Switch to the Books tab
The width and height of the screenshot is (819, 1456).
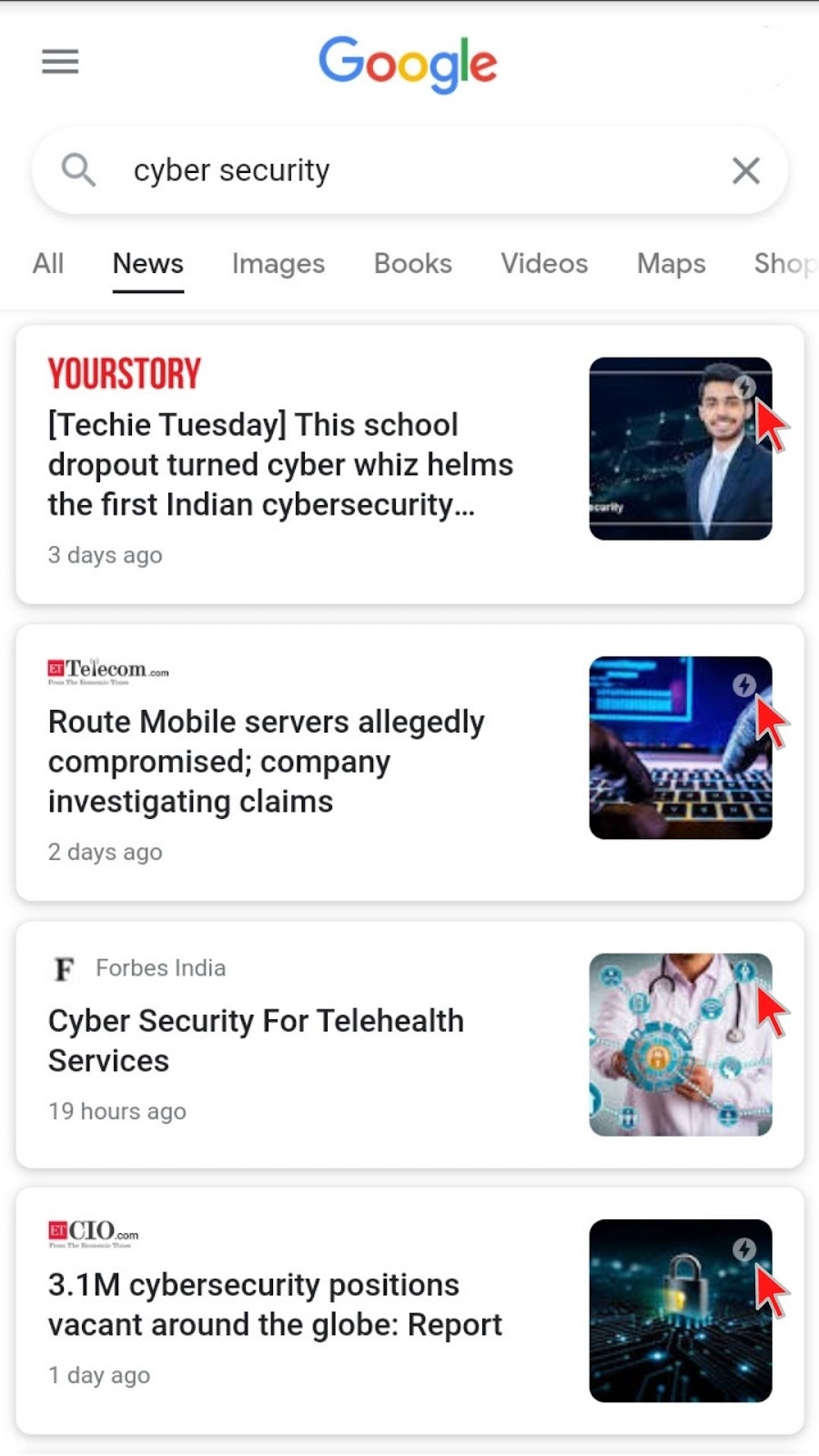point(412,264)
